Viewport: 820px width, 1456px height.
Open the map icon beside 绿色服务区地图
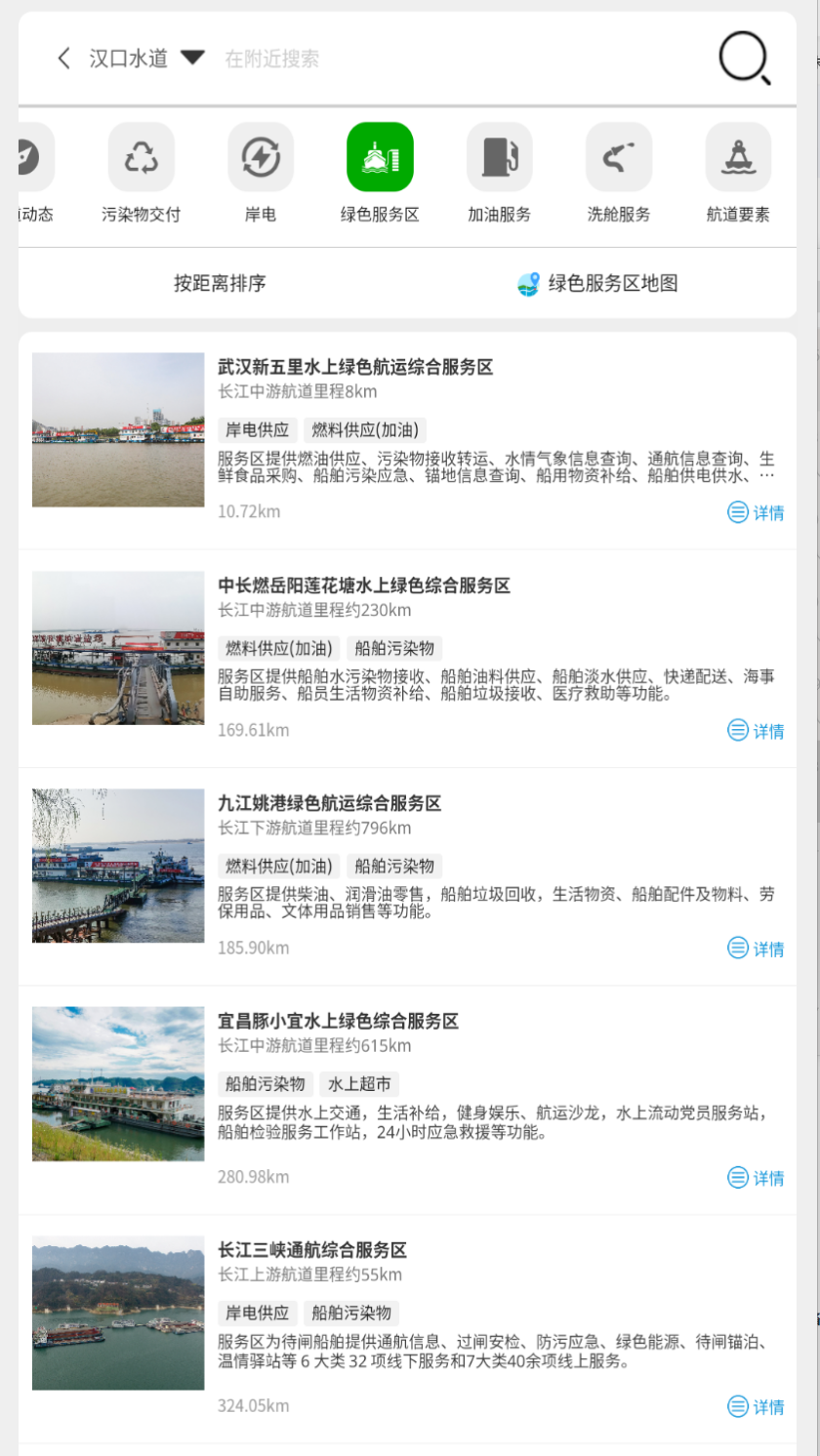pyautogui.click(x=525, y=283)
